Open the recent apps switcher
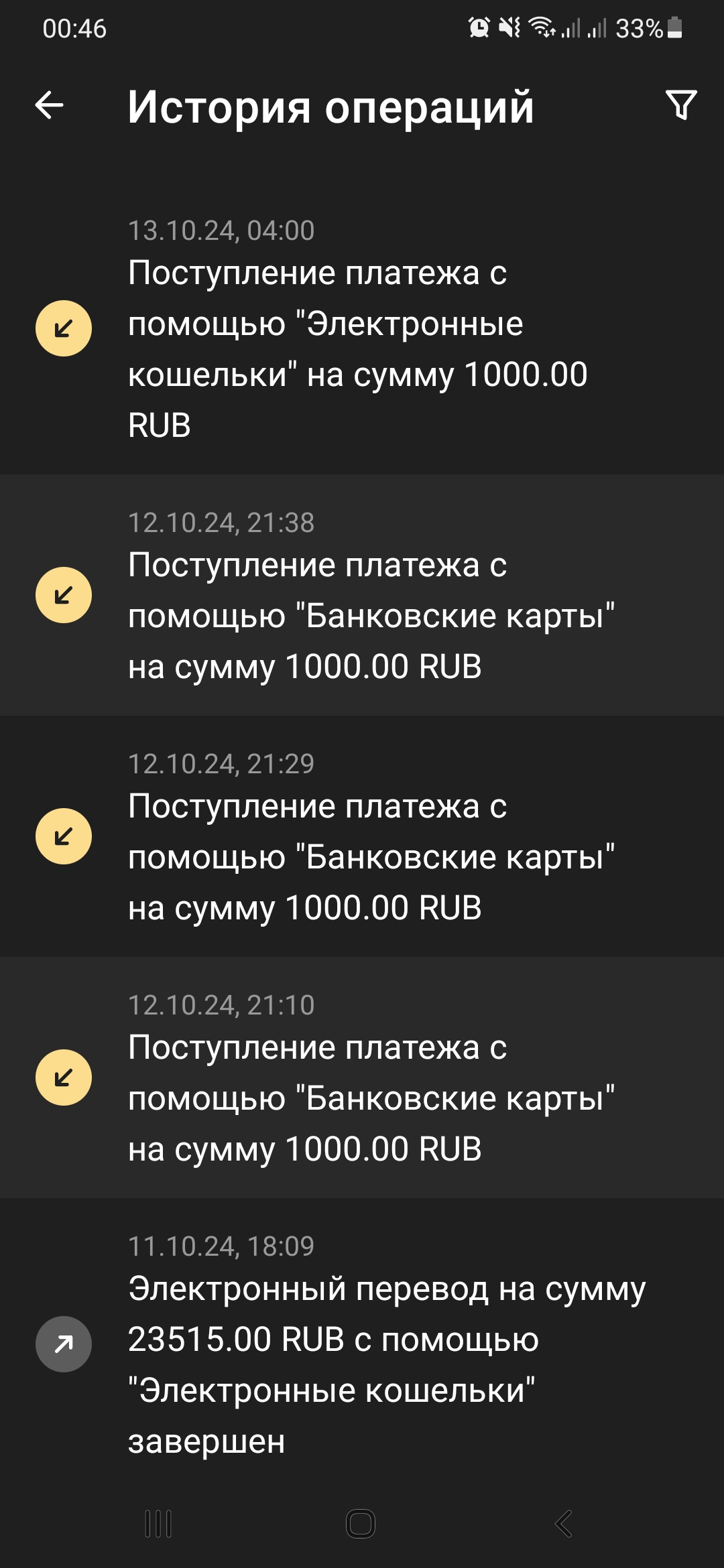Image resolution: width=724 pixels, height=1568 pixels. pos(159,1524)
